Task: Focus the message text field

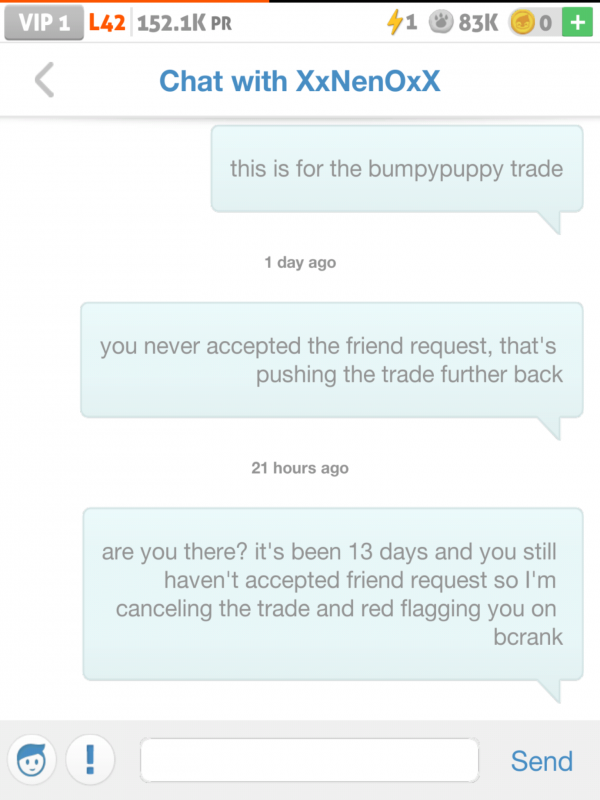Action: (309, 761)
